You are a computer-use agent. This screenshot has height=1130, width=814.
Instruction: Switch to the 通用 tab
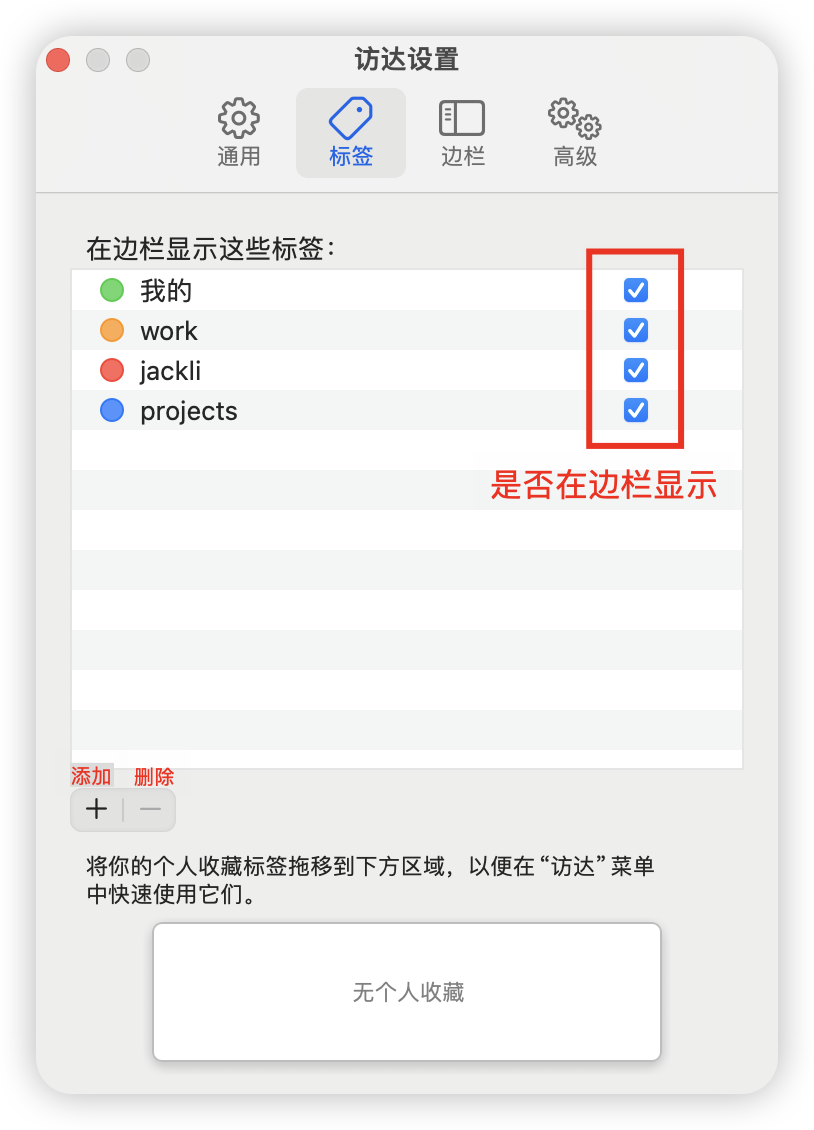click(239, 133)
